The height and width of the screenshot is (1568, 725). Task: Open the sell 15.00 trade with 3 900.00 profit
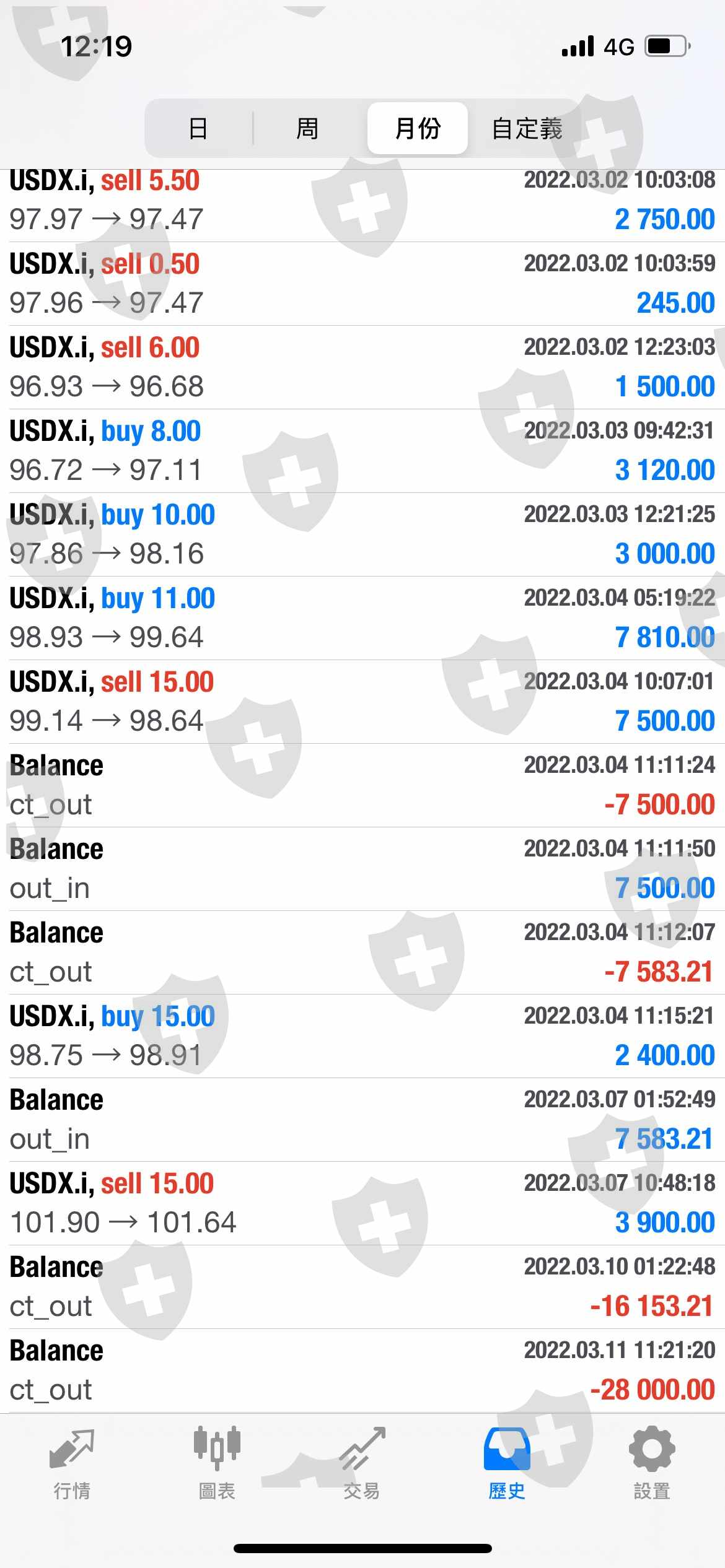pyautogui.click(x=362, y=1203)
